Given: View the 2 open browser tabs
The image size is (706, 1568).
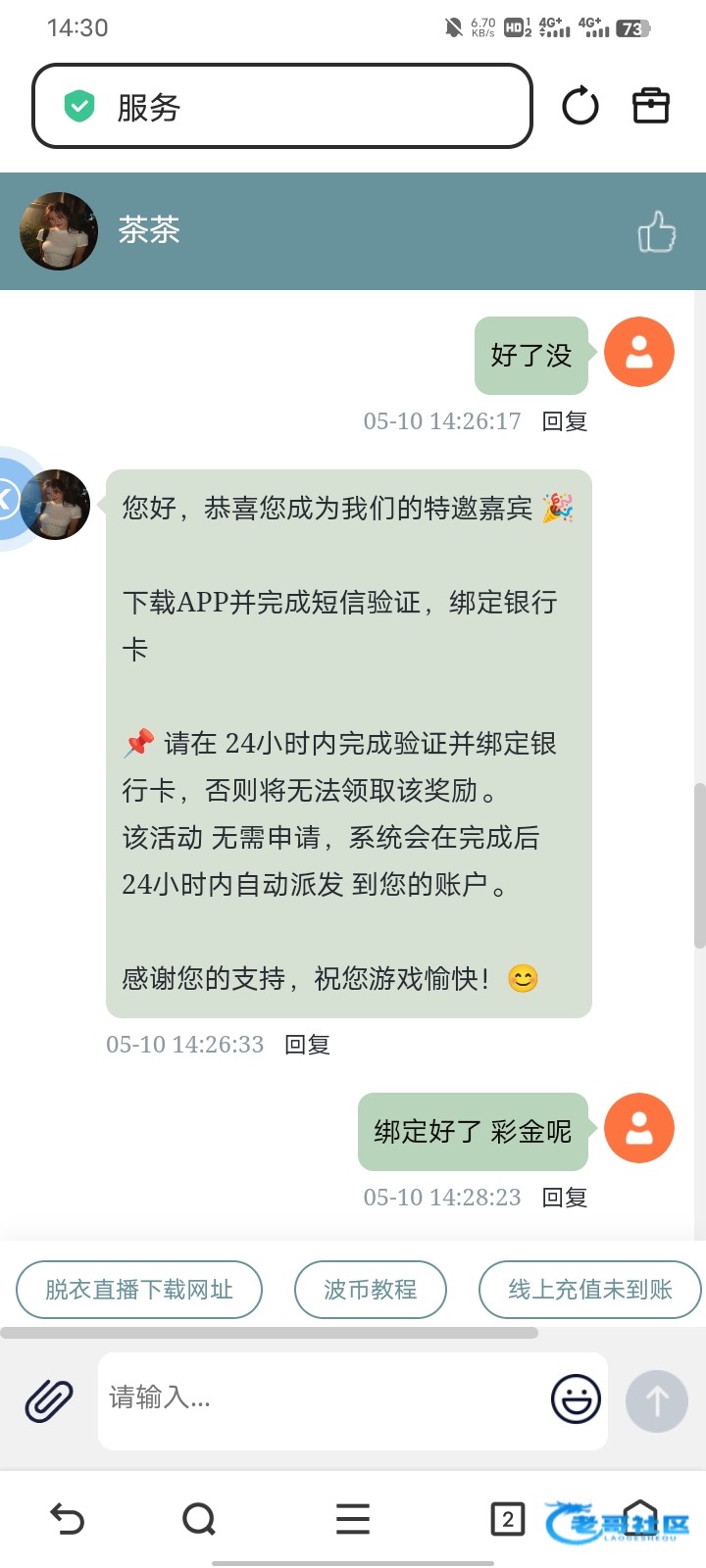Looking at the screenshot, I should pyautogui.click(x=507, y=1520).
